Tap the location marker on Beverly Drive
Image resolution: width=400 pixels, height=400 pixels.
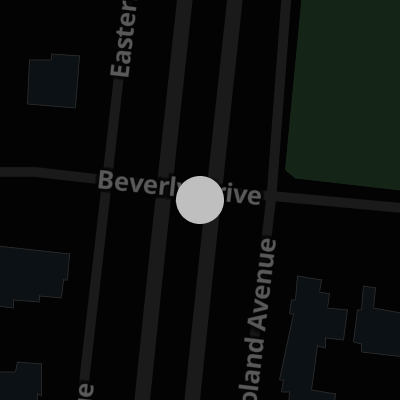200,200
